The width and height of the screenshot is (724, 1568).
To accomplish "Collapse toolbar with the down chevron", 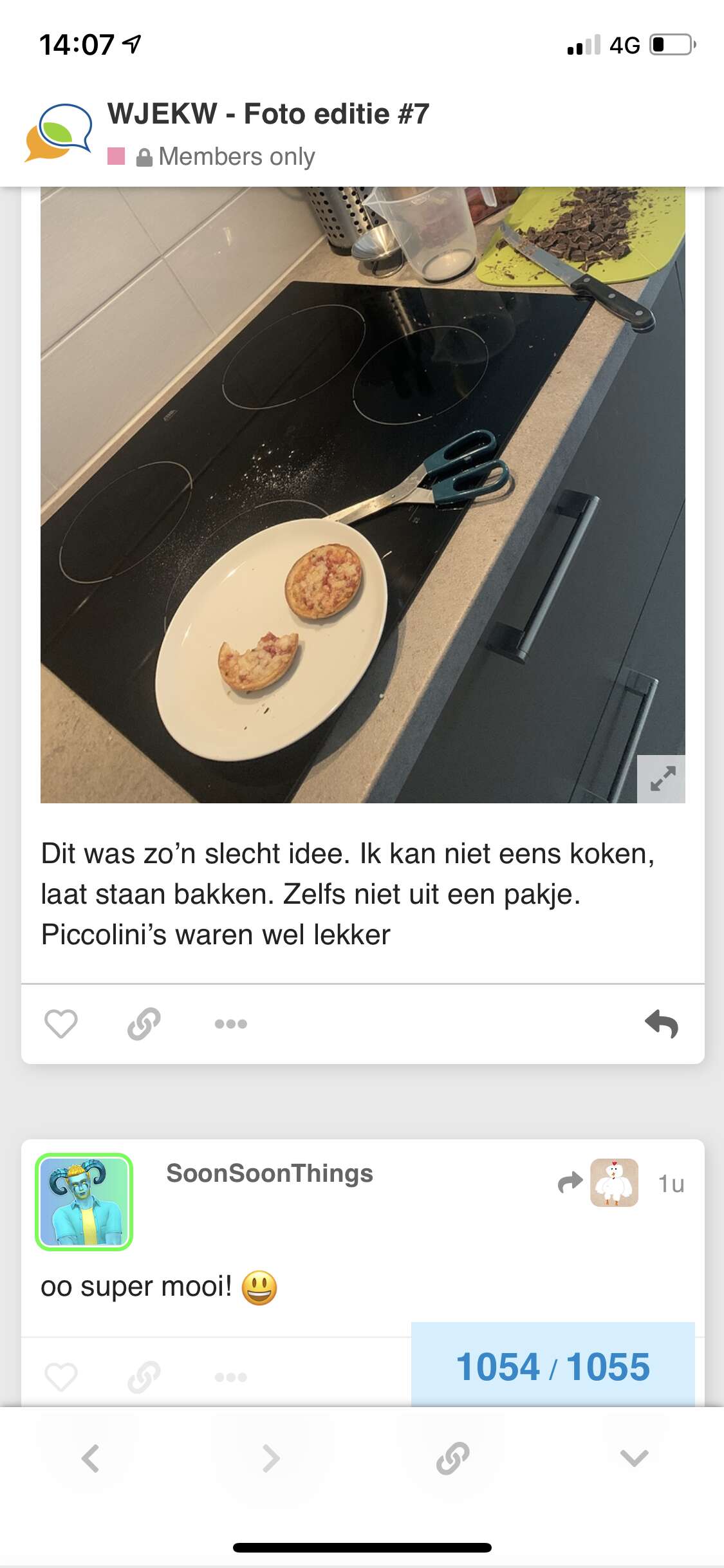I will pos(634,1458).
